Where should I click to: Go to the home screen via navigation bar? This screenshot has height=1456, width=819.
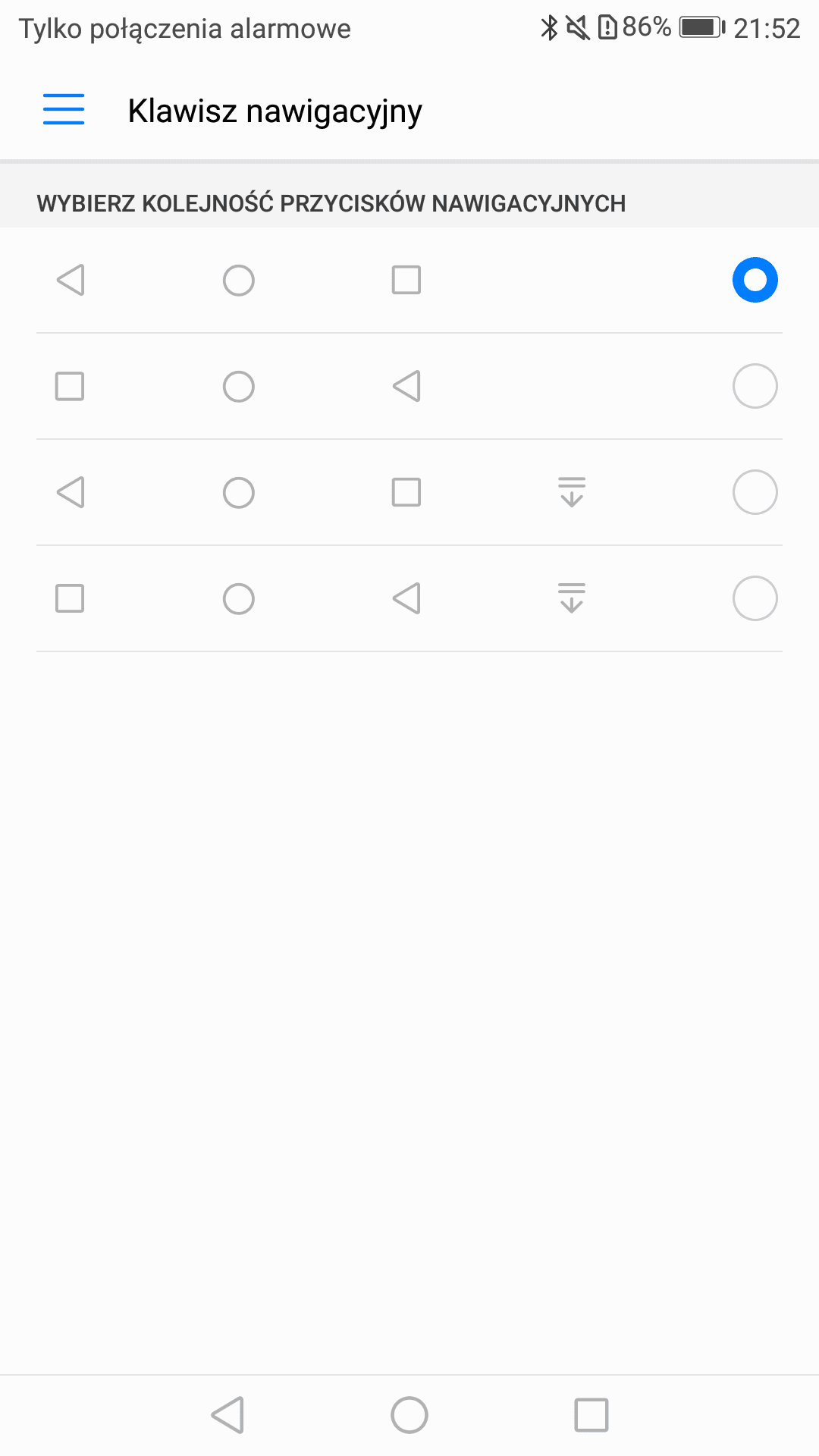(409, 1415)
